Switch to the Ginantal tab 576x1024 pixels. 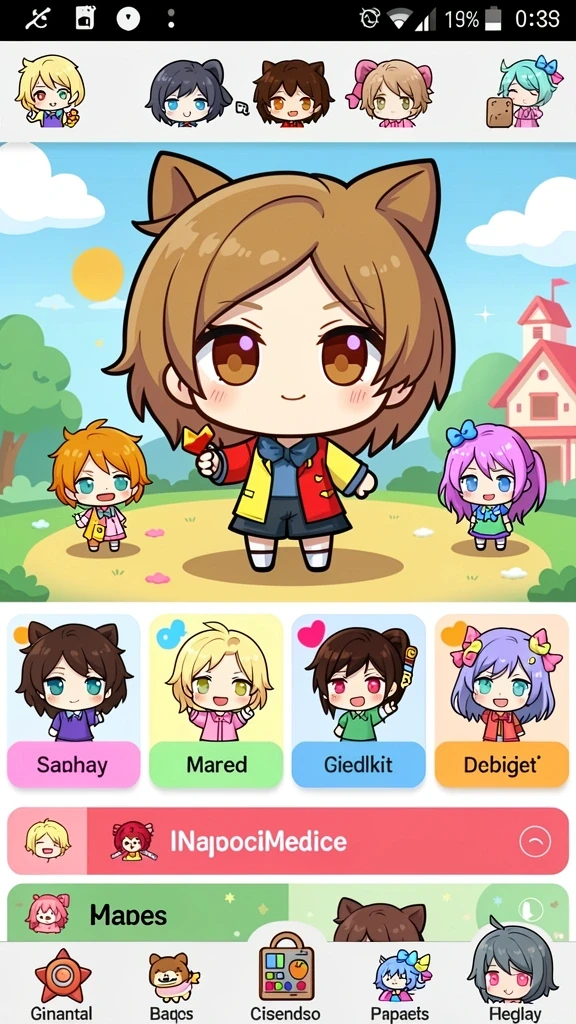62,985
